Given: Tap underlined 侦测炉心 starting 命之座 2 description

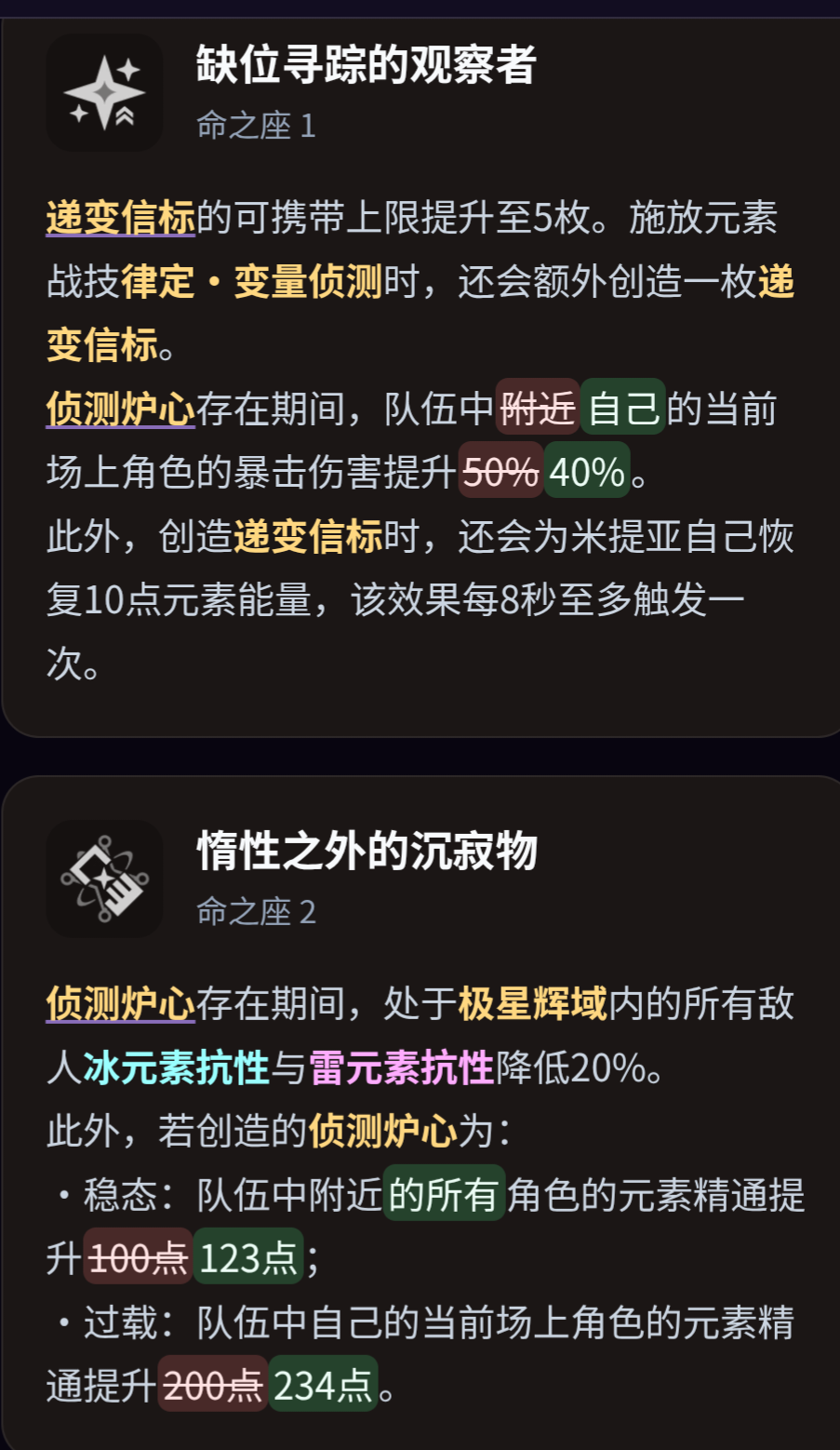Looking at the screenshot, I should point(121,1004).
